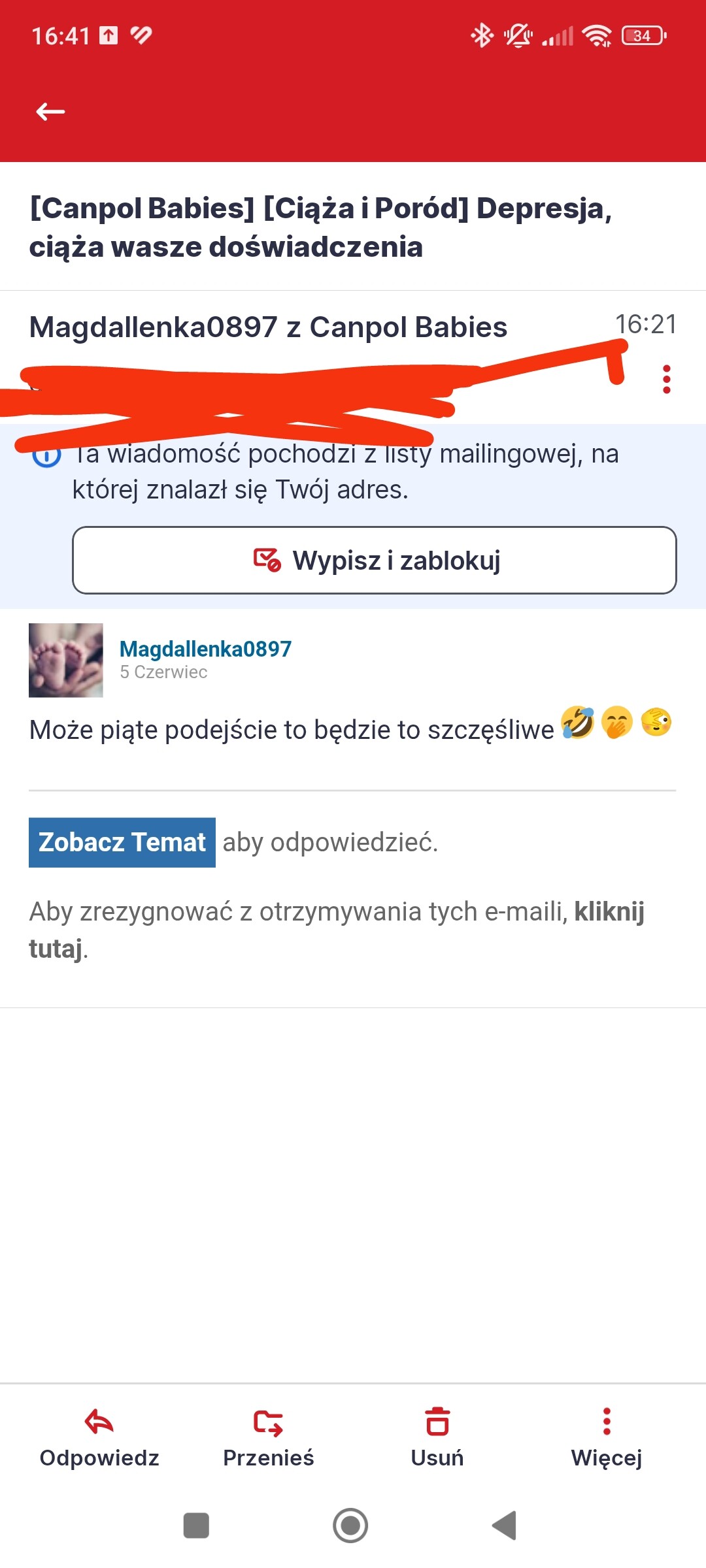Tap Wypisz i zablokuj button
The image size is (706, 1568).
[374, 560]
